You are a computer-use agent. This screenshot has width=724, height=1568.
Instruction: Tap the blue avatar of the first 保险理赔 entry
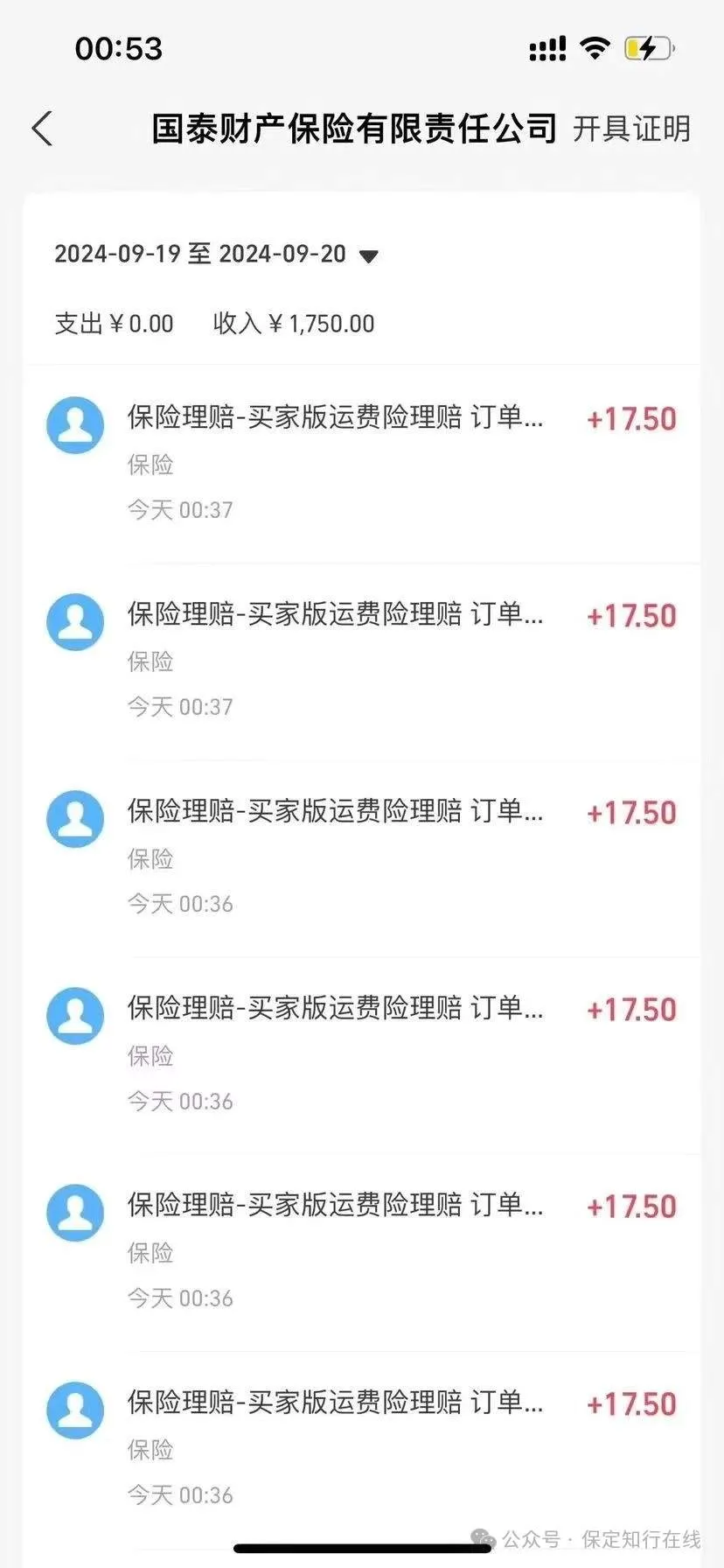[x=74, y=425]
